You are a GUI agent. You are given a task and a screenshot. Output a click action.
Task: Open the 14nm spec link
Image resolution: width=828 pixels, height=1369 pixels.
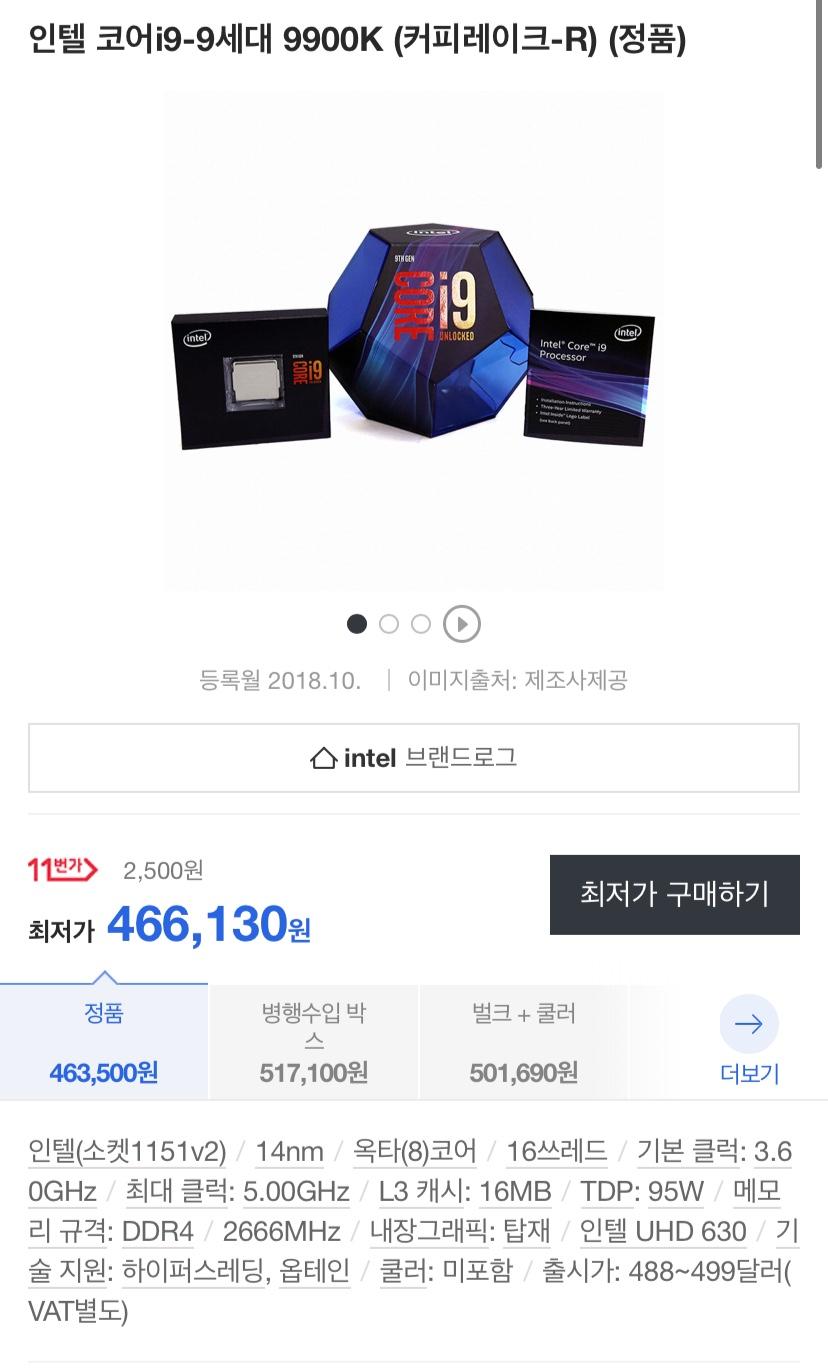[289, 1151]
